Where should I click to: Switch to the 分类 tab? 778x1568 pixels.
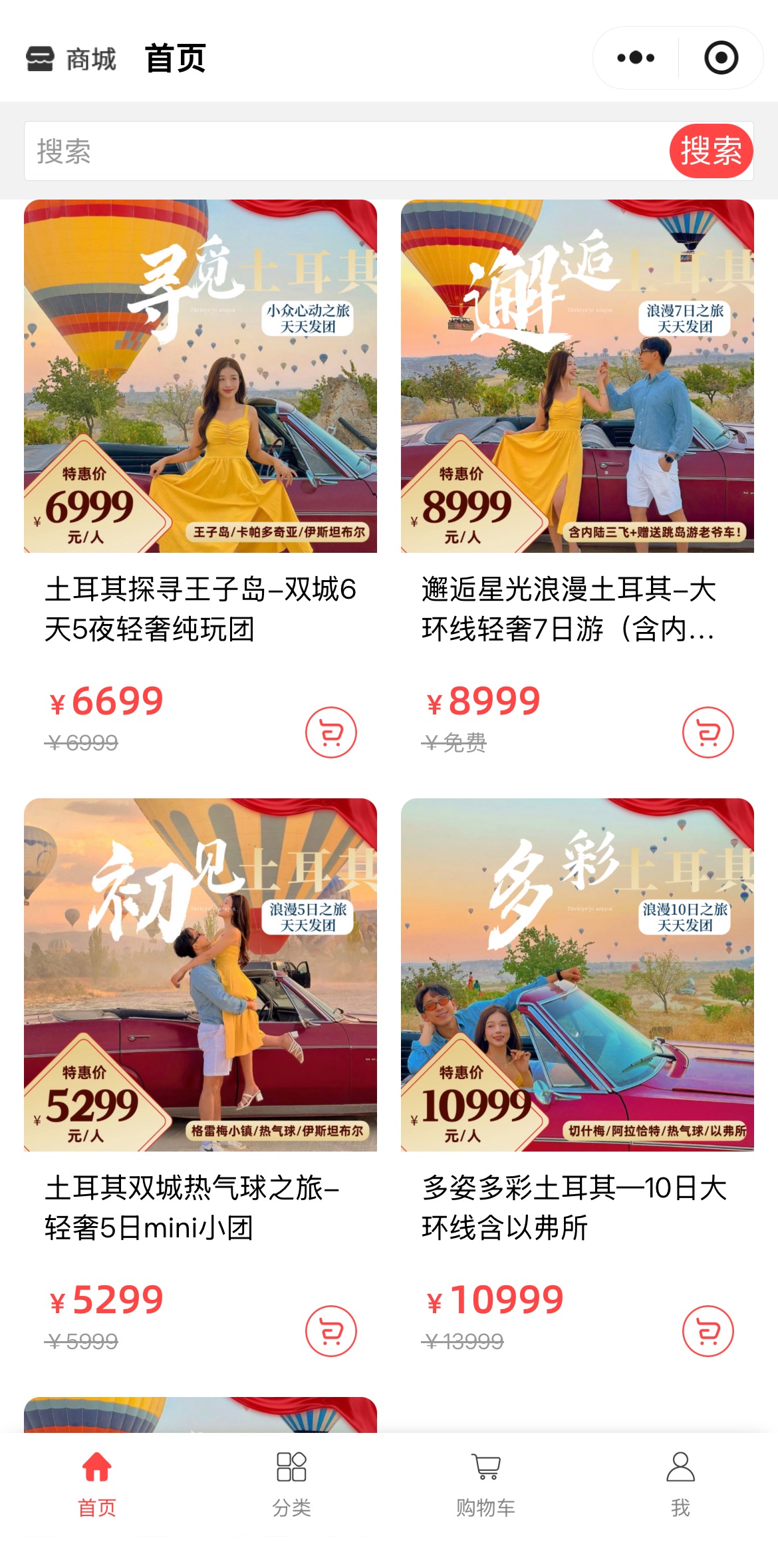(x=291, y=1484)
